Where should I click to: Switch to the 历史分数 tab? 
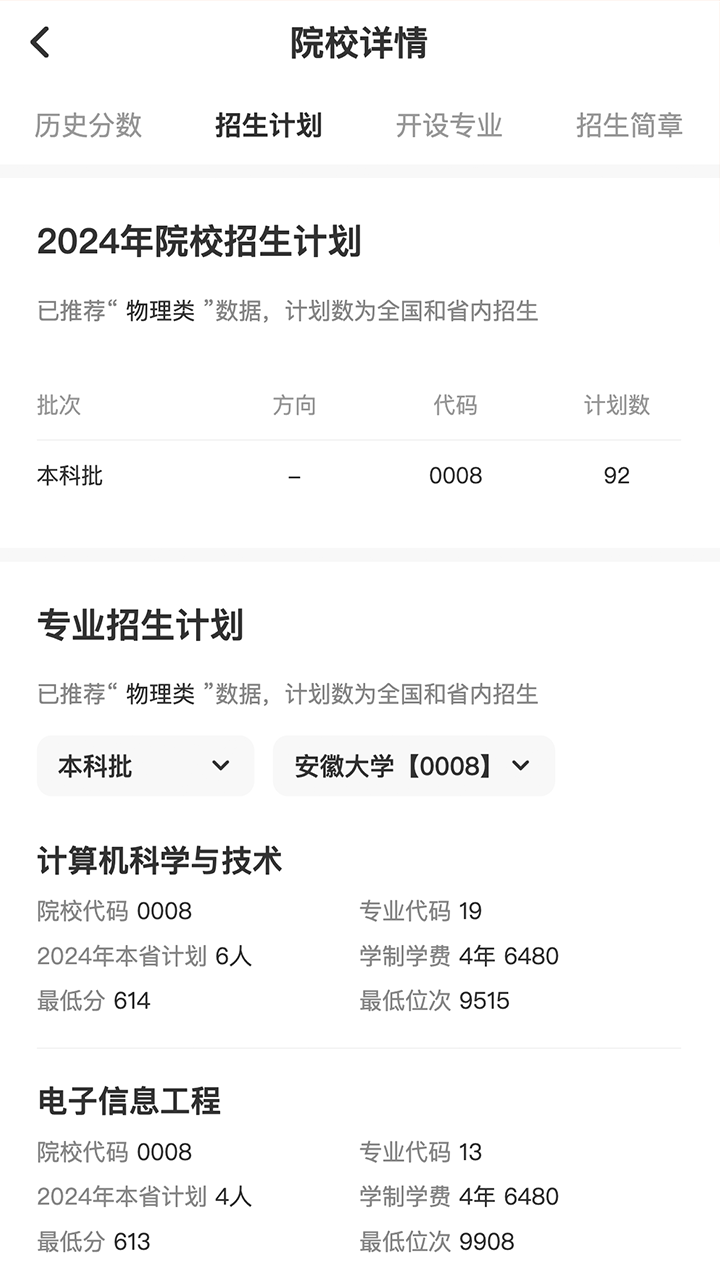click(88, 125)
